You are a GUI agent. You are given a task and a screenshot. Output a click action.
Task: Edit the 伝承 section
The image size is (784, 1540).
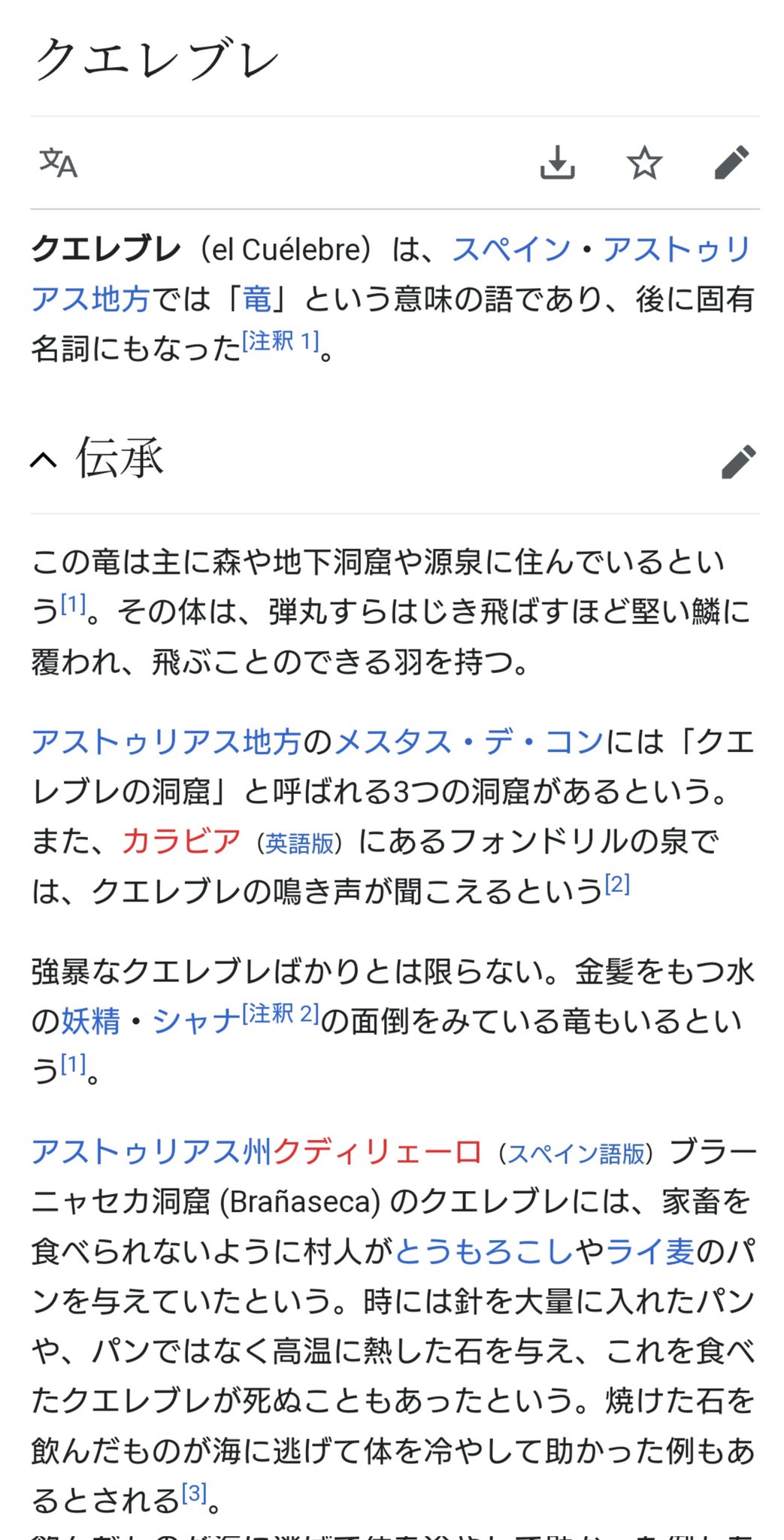tap(738, 462)
